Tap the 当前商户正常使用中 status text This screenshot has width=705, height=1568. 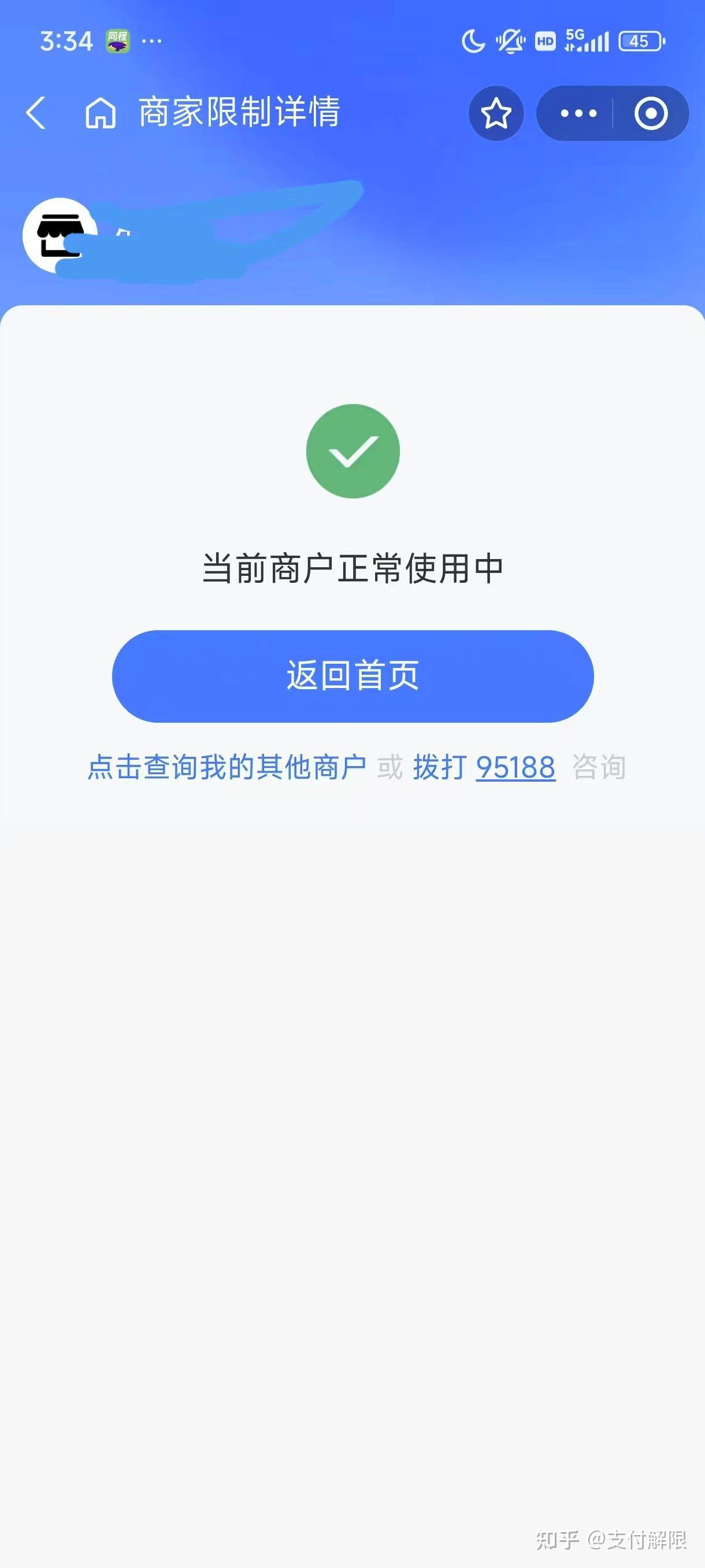(x=353, y=566)
